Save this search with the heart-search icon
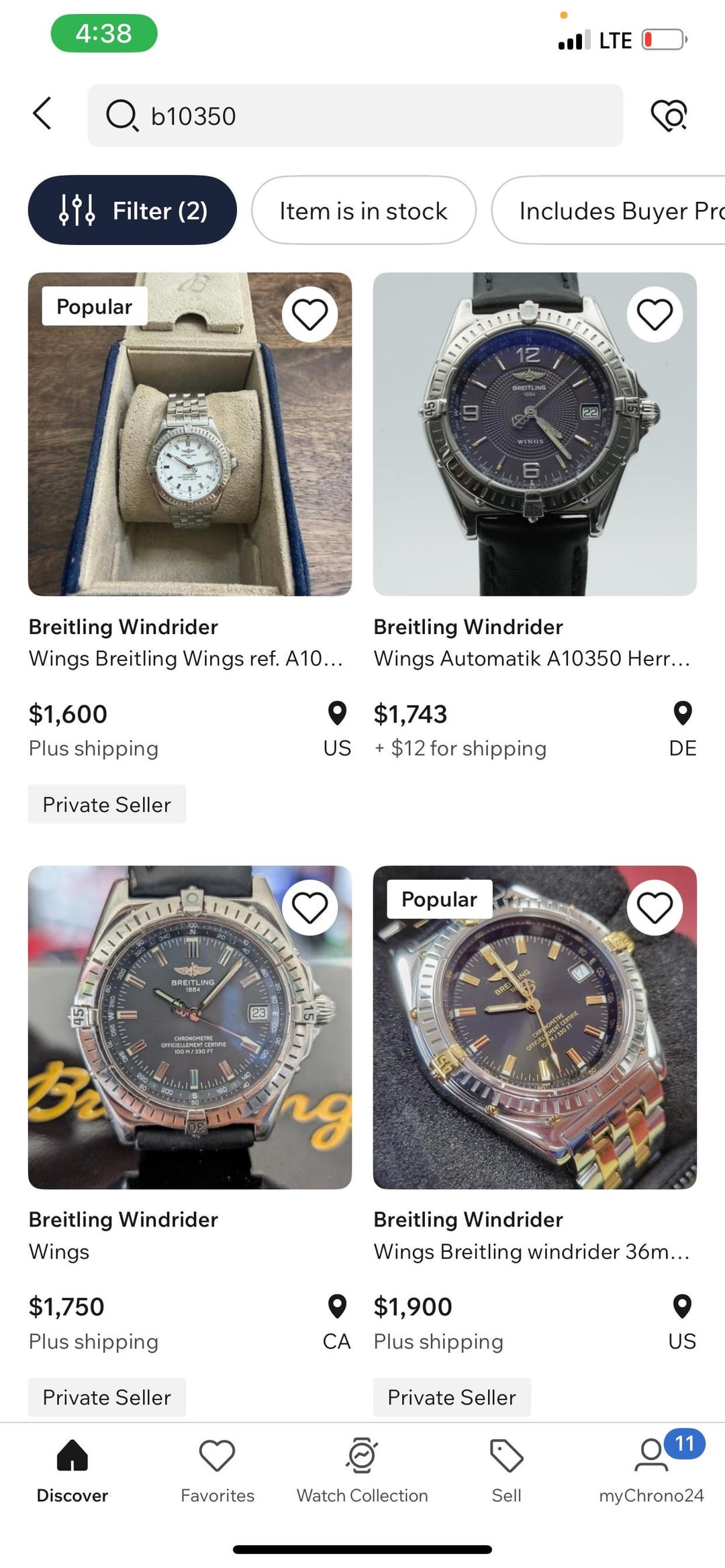 click(669, 115)
